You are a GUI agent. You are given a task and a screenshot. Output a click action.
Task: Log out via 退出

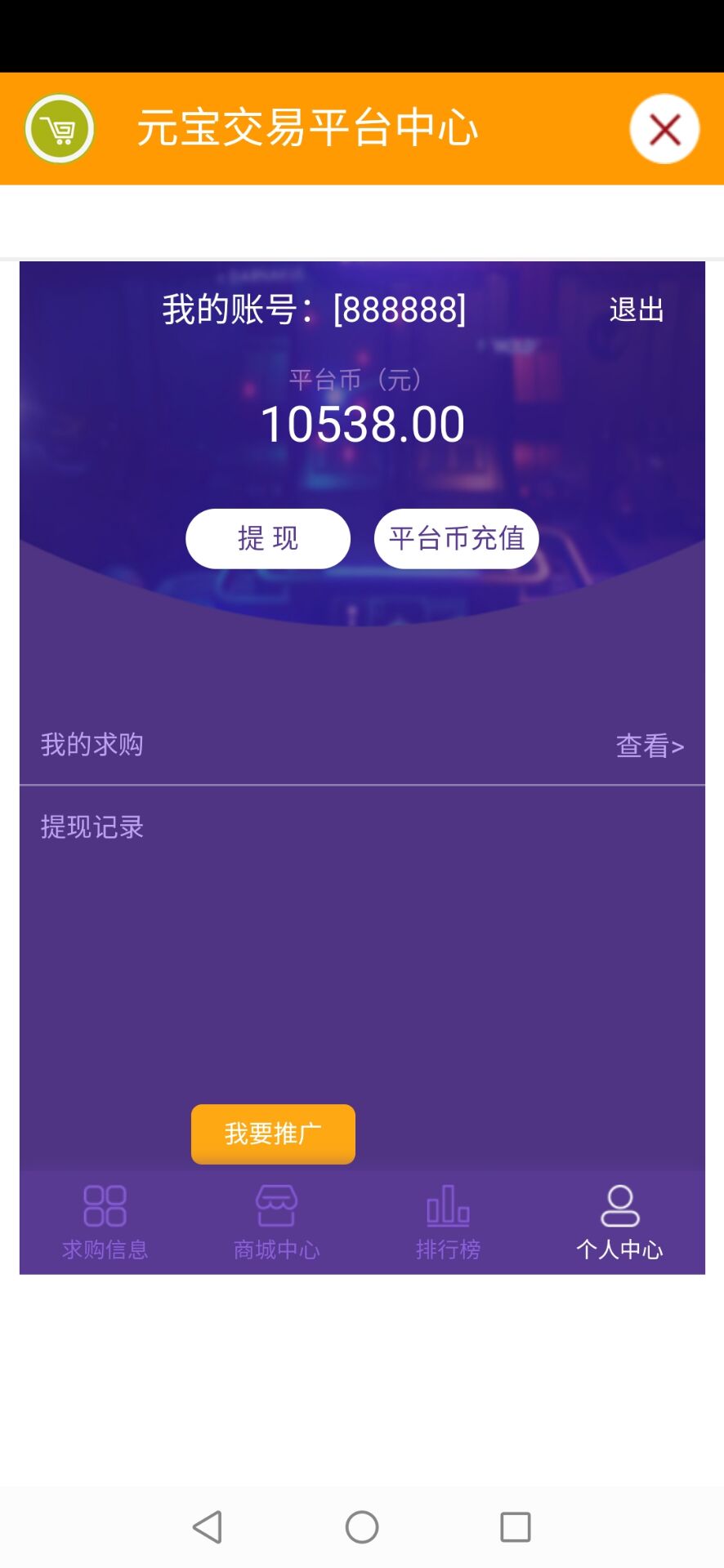point(637,310)
